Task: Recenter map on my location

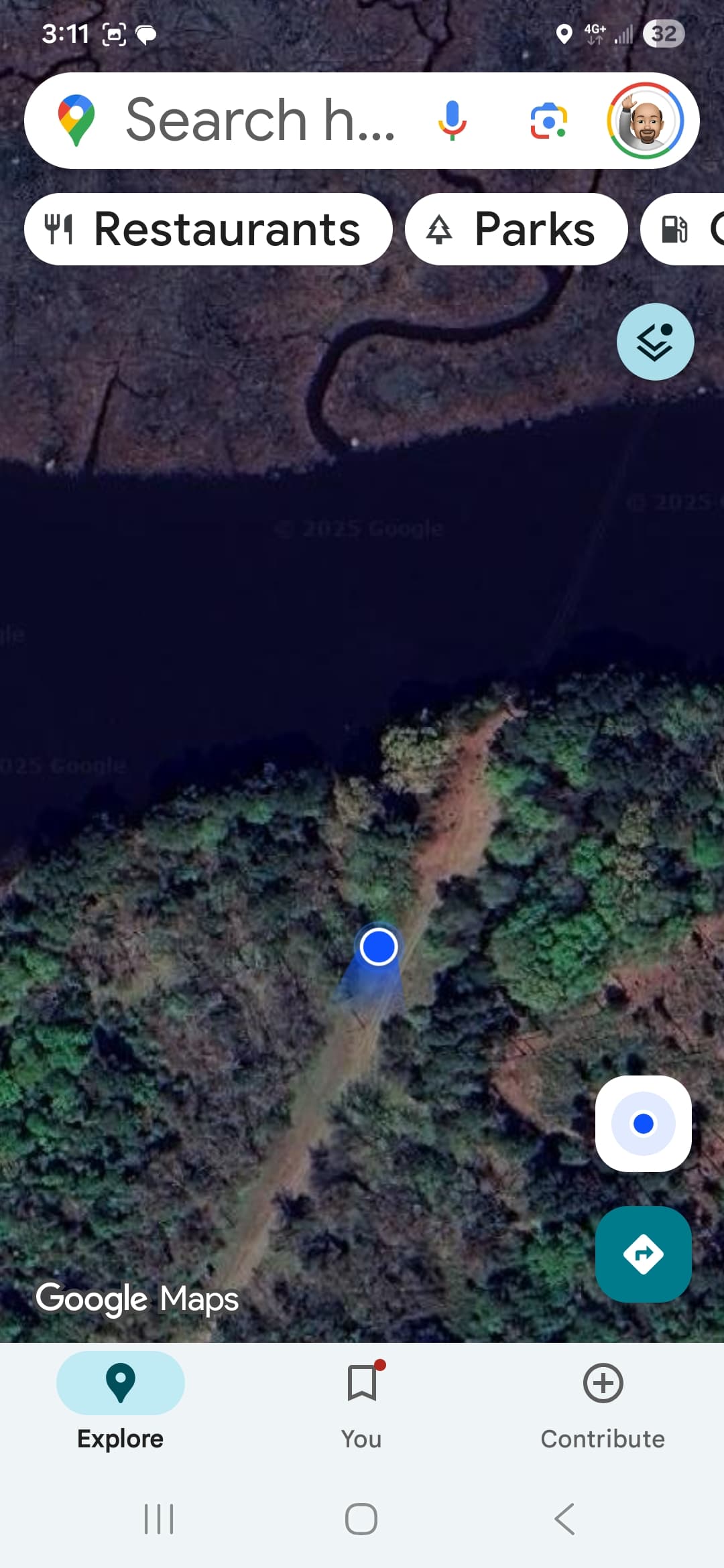Action: pyautogui.click(x=643, y=1124)
